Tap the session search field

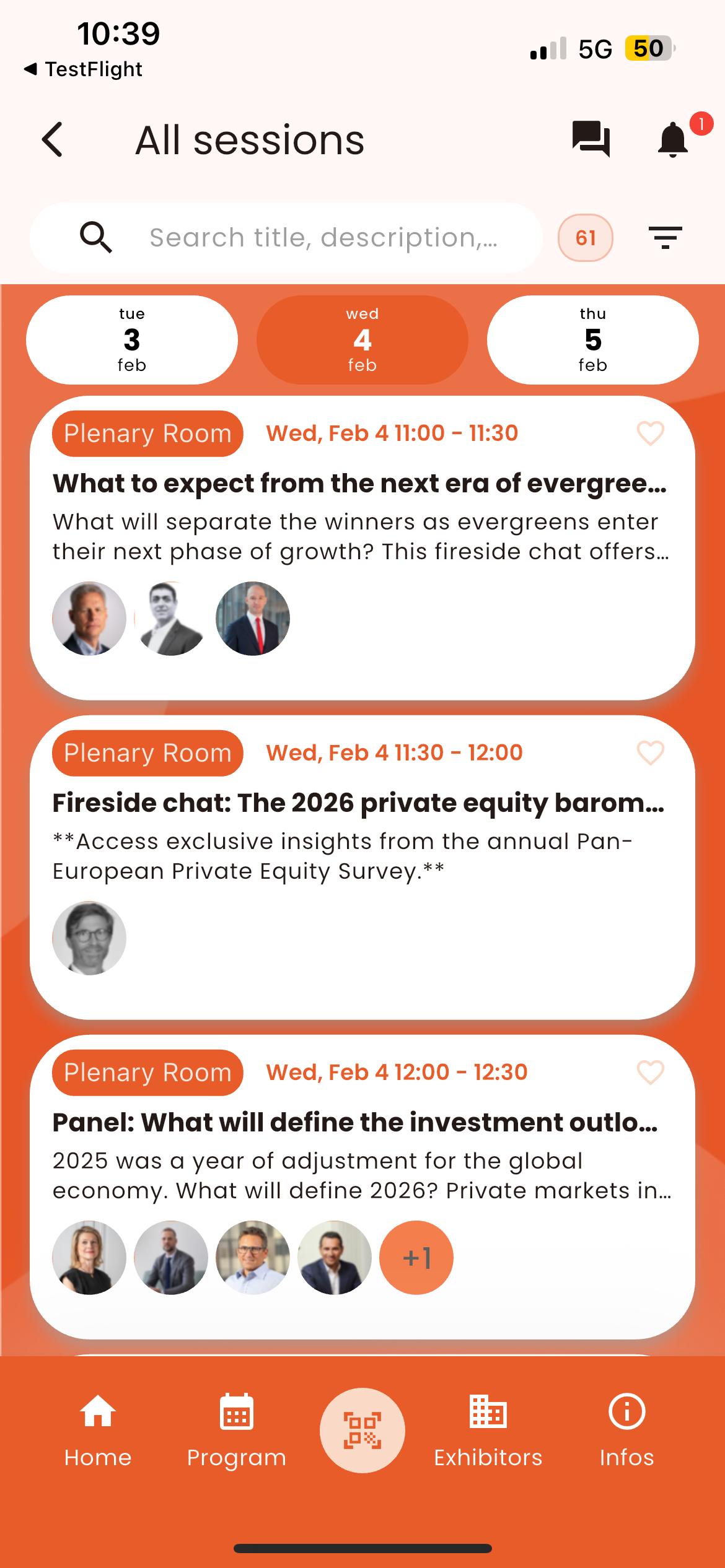[x=322, y=238]
